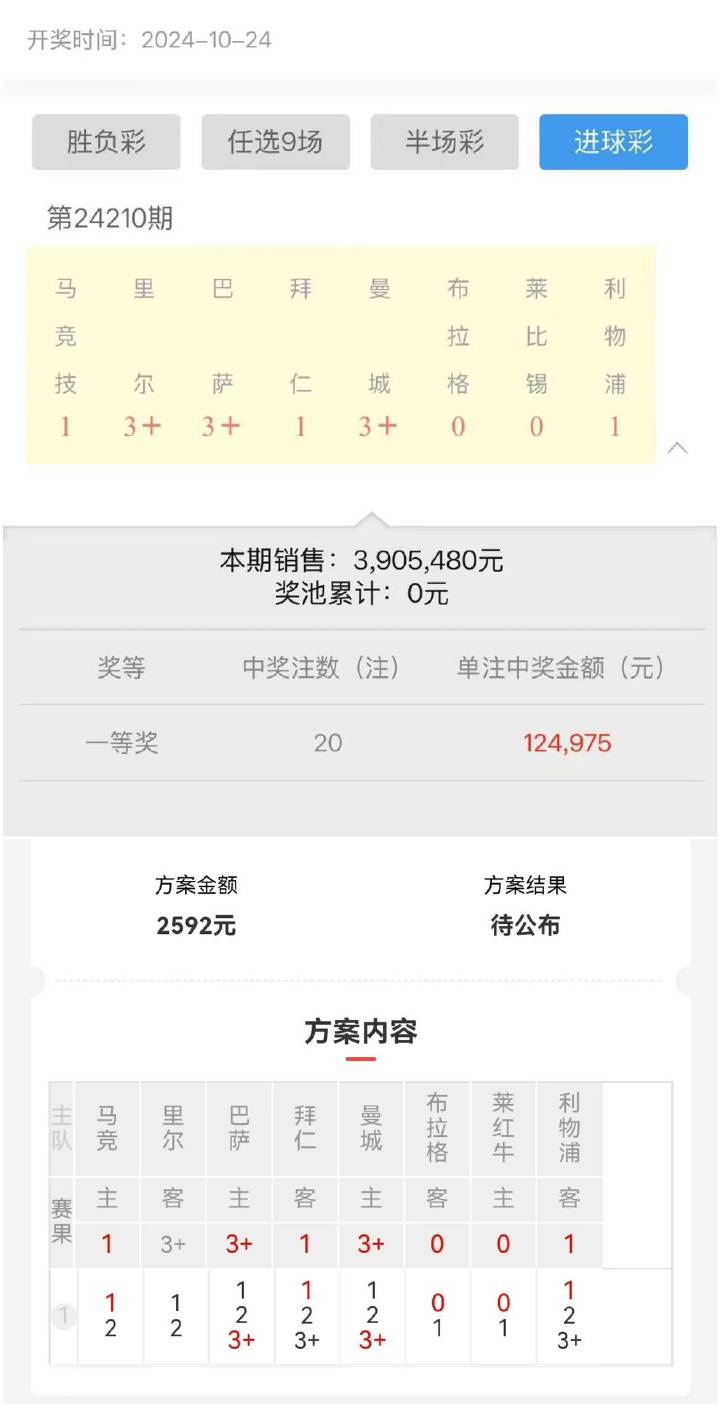Select the red result 1 under 利物浦
This screenshot has height=1406, width=720.
(x=615, y=426)
